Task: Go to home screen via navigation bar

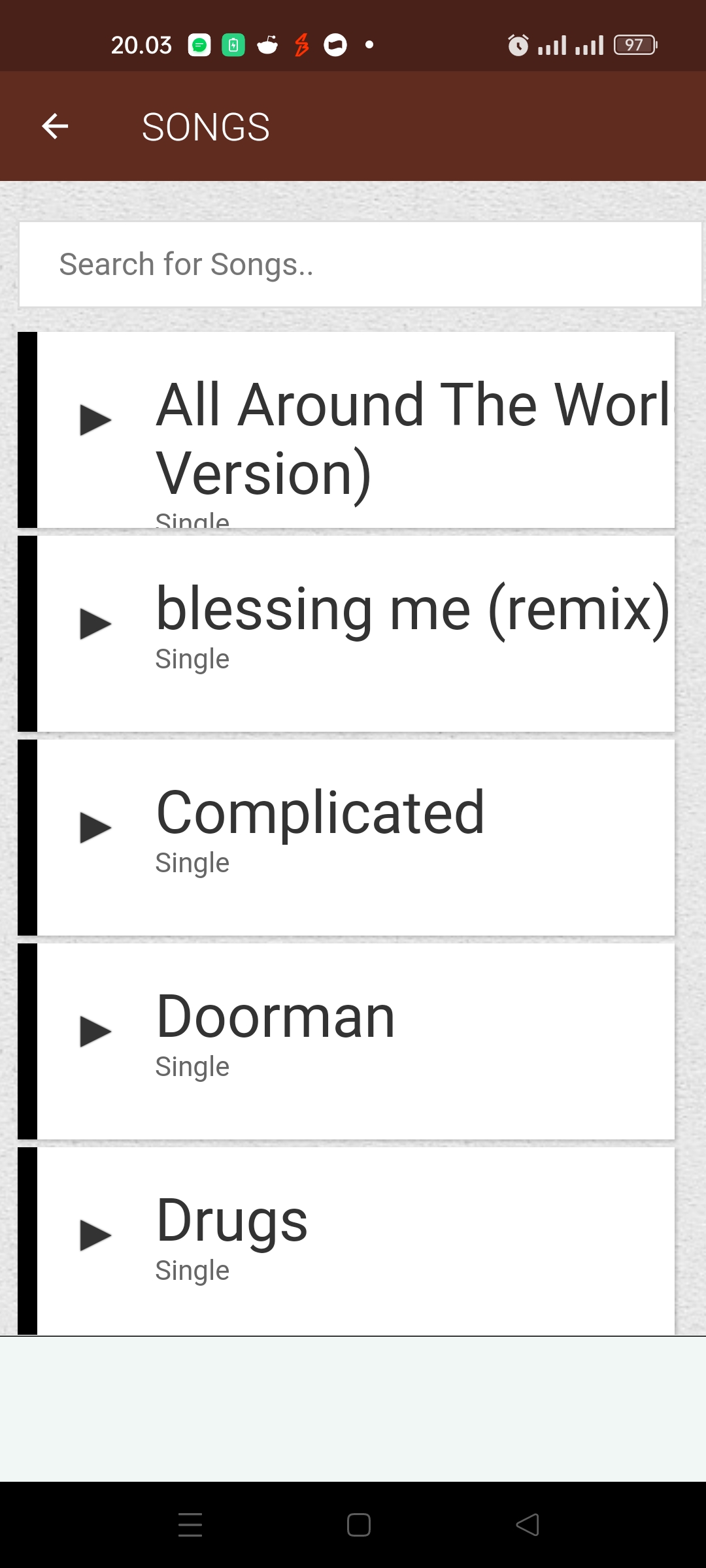Action: point(359,1525)
